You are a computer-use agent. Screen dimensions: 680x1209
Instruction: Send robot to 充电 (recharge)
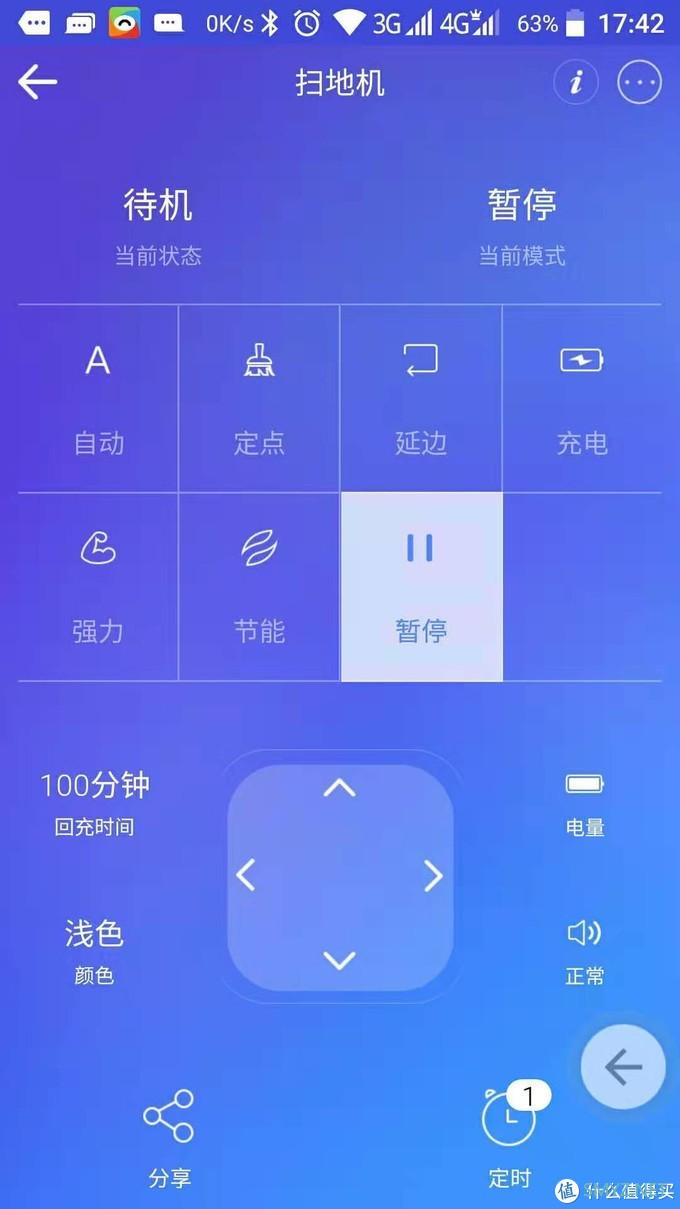(x=582, y=398)
